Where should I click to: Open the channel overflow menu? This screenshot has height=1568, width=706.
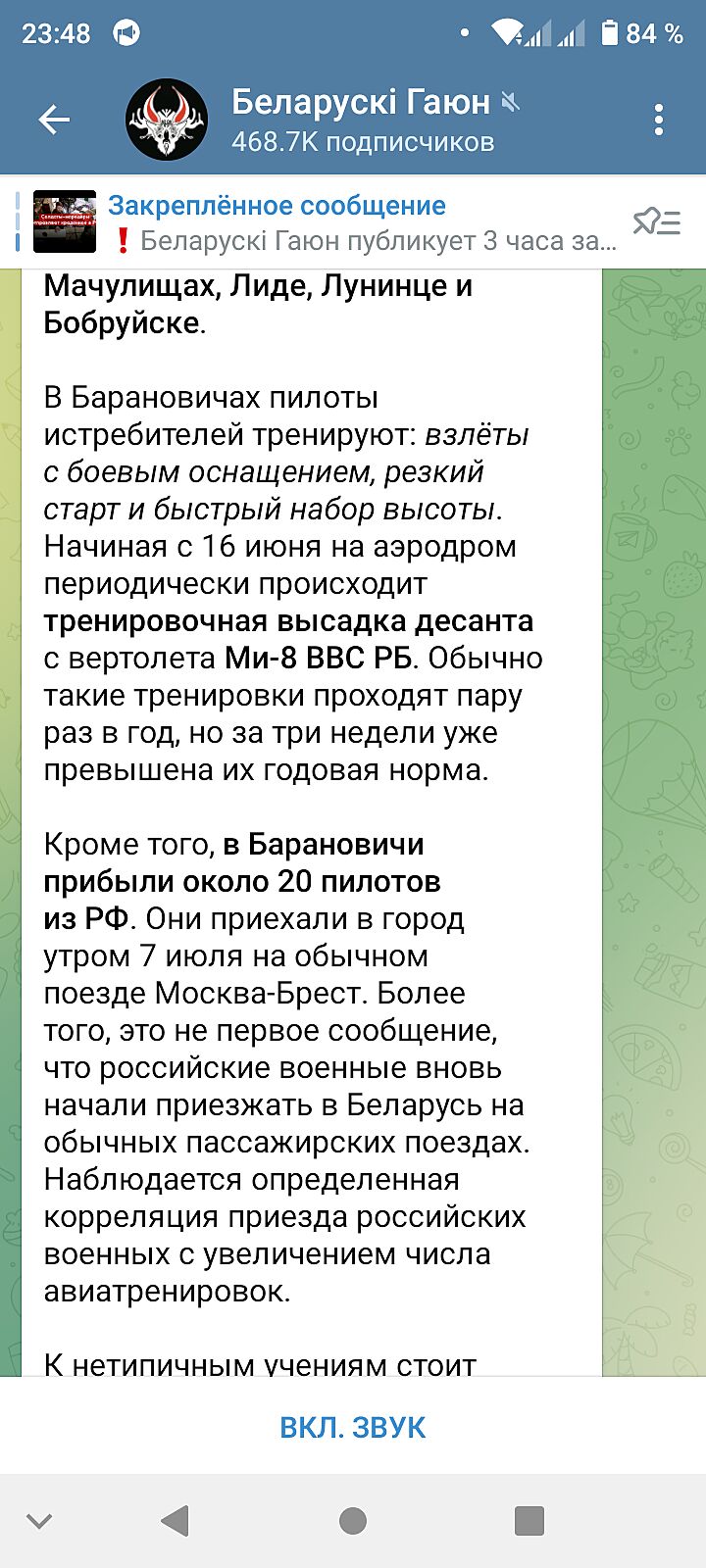[659, 120]
